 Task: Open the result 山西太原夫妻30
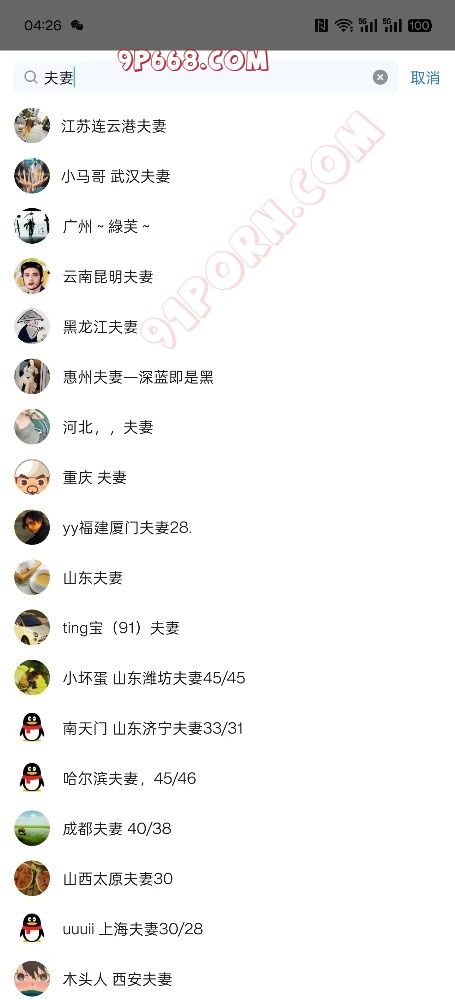227,879
